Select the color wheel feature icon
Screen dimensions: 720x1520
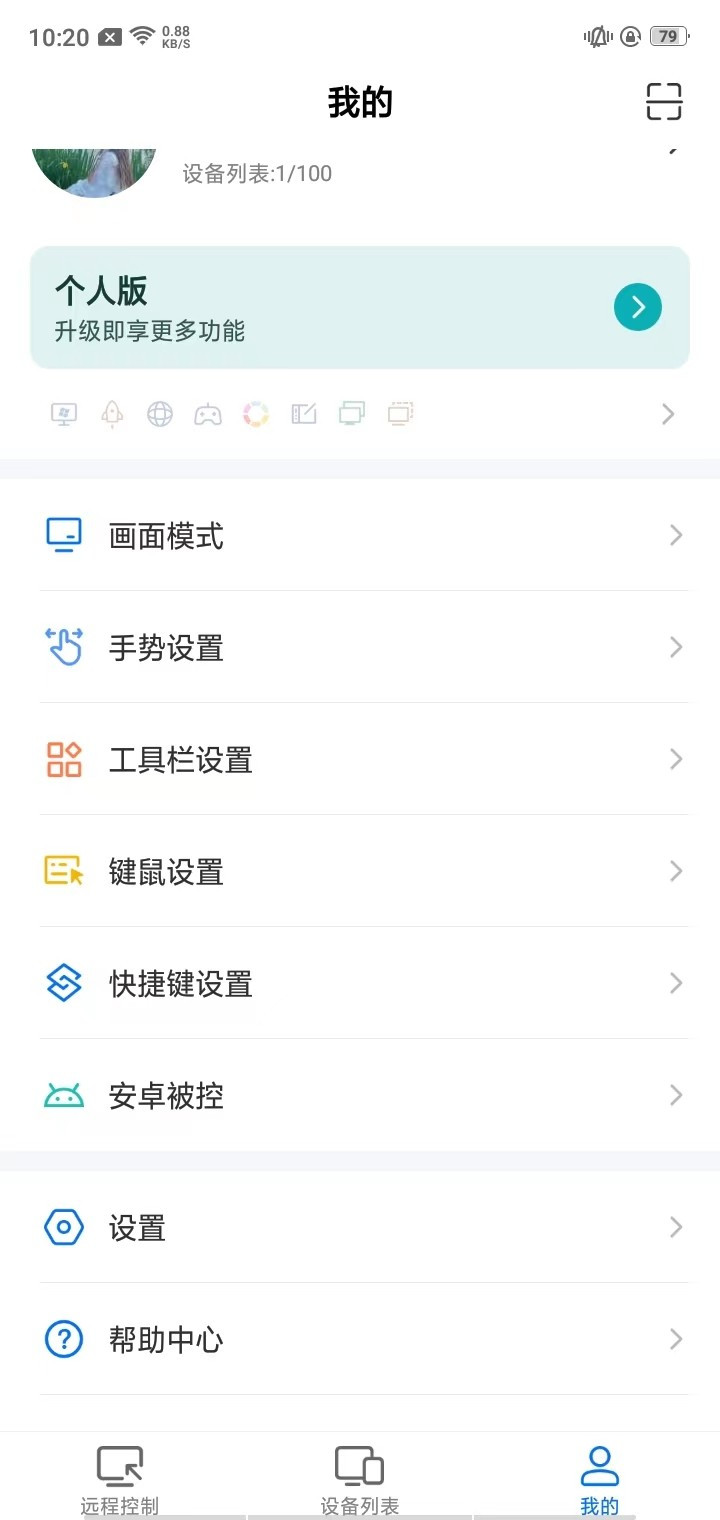pos(256,413)
